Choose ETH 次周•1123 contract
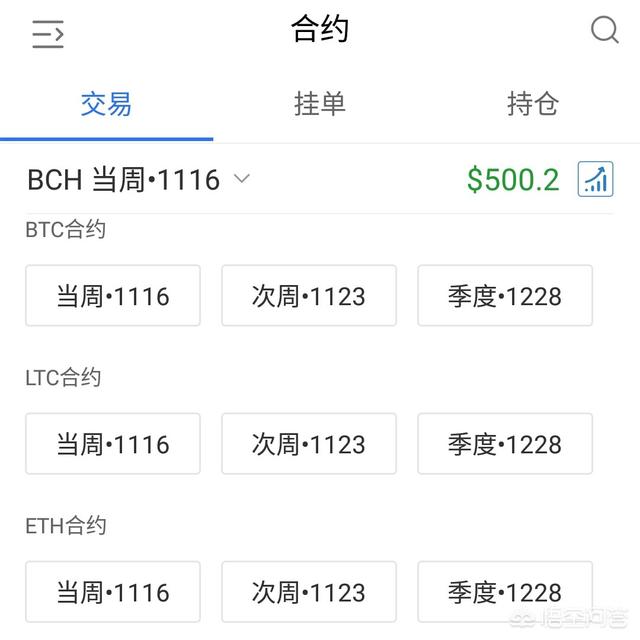This screenshot has height=640, width=640. click(x=309, y=592)
